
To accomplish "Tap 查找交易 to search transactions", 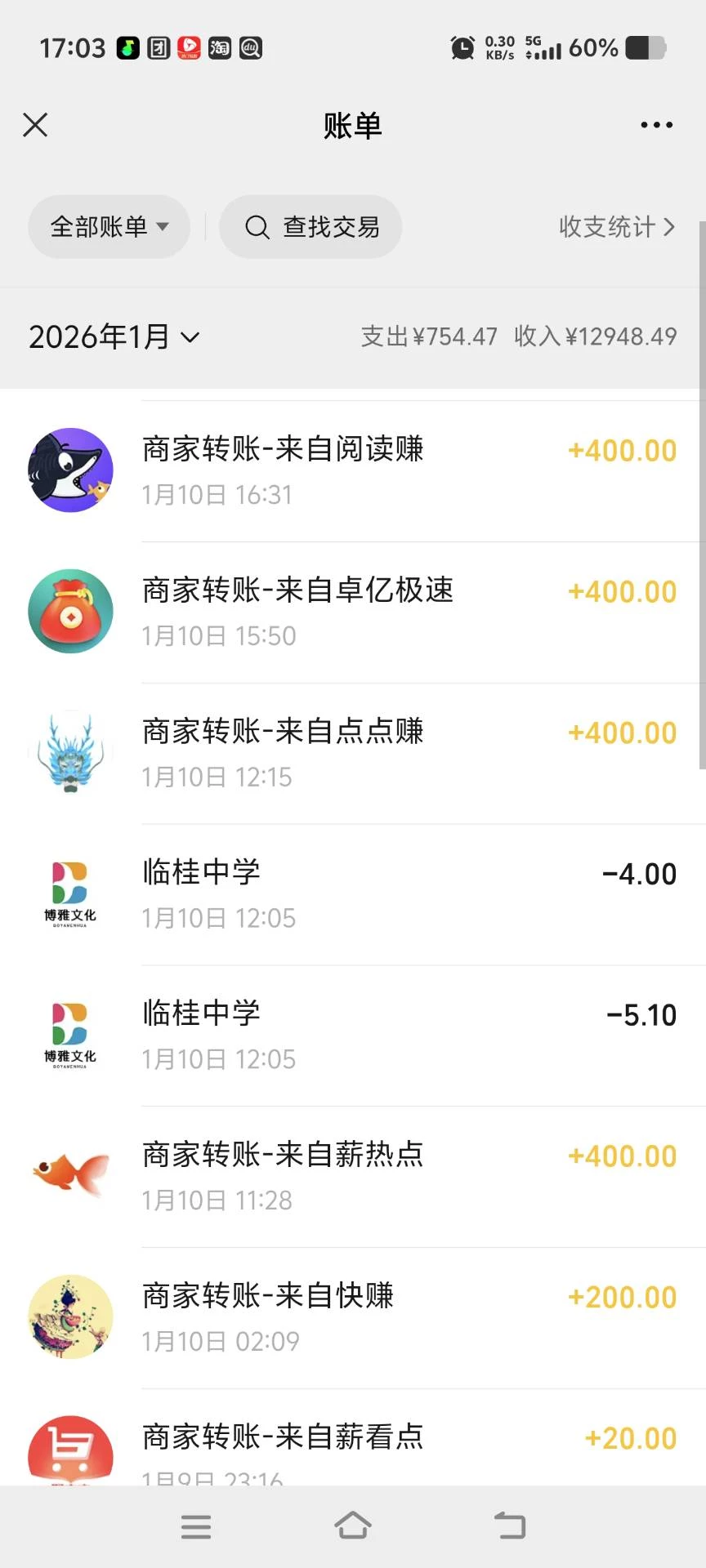I will [311, 227].
